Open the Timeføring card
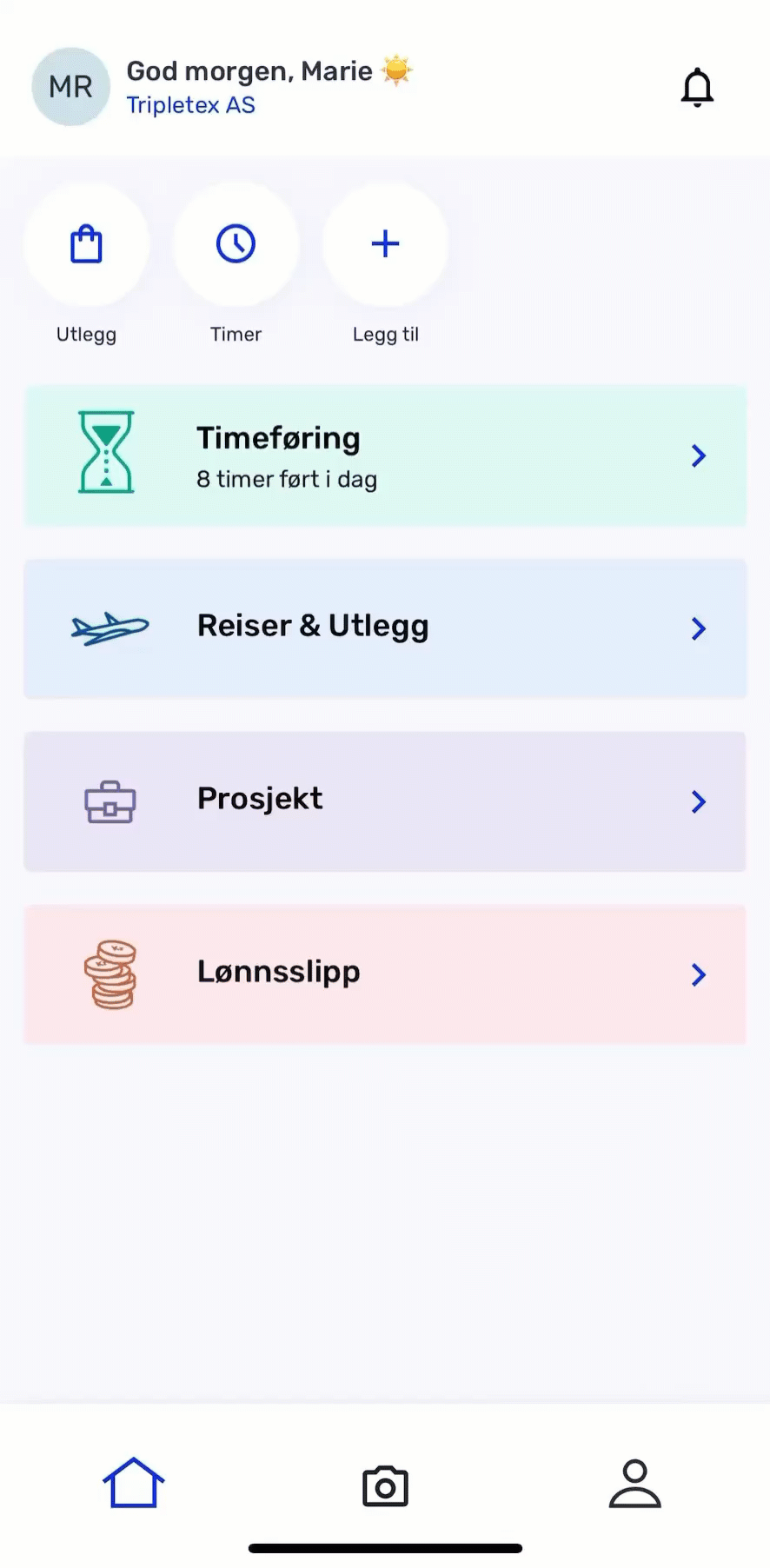Image resolution: width=770 pixels, height=1568 pixels. coord(385,455)
